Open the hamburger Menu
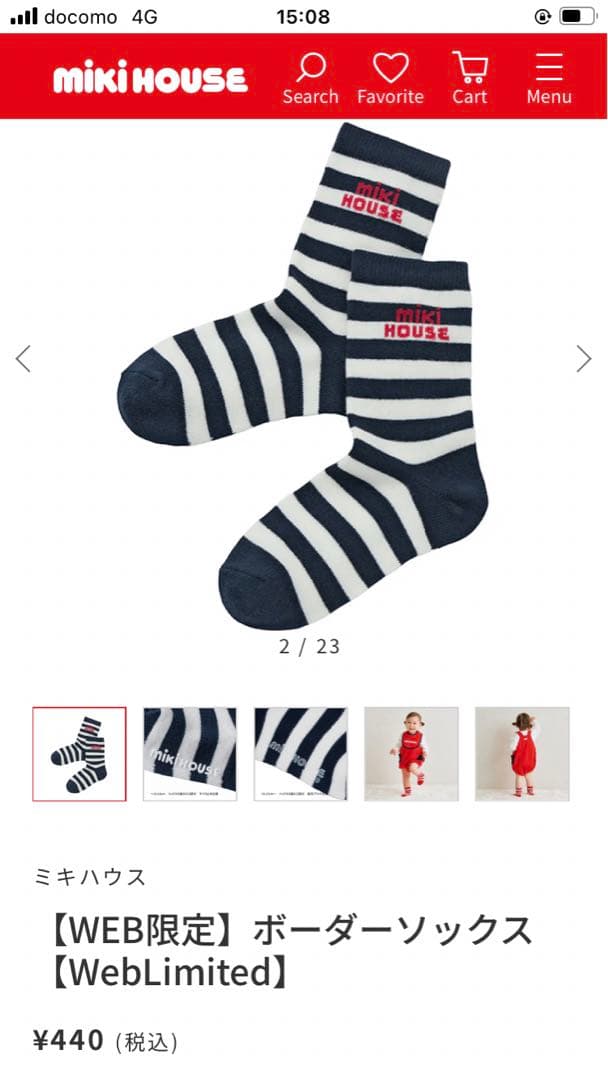The image size is (608, 1080). [x=549, y=79]
